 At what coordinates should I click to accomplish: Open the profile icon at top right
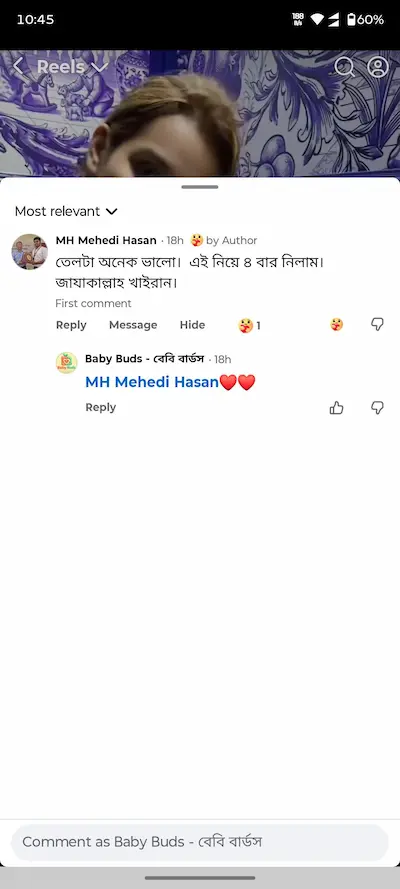[378, 67]
